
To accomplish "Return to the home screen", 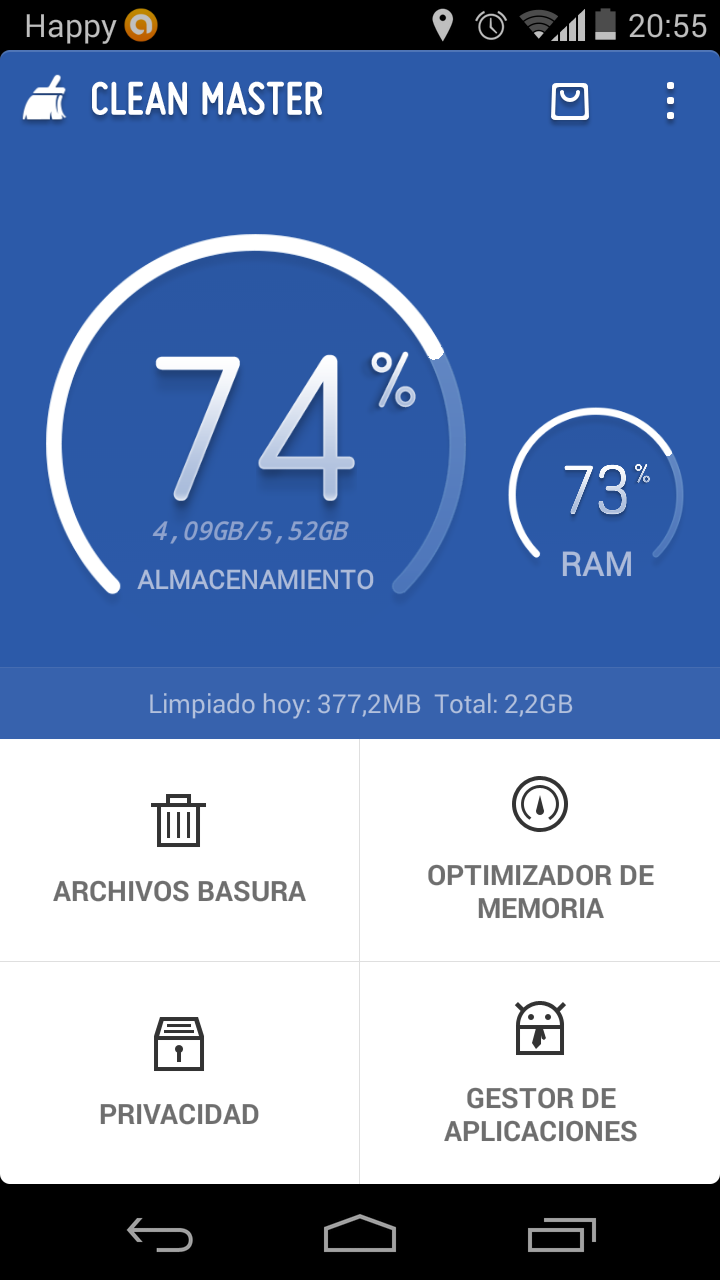I will pyautogui.click(x=360, y=1235).
